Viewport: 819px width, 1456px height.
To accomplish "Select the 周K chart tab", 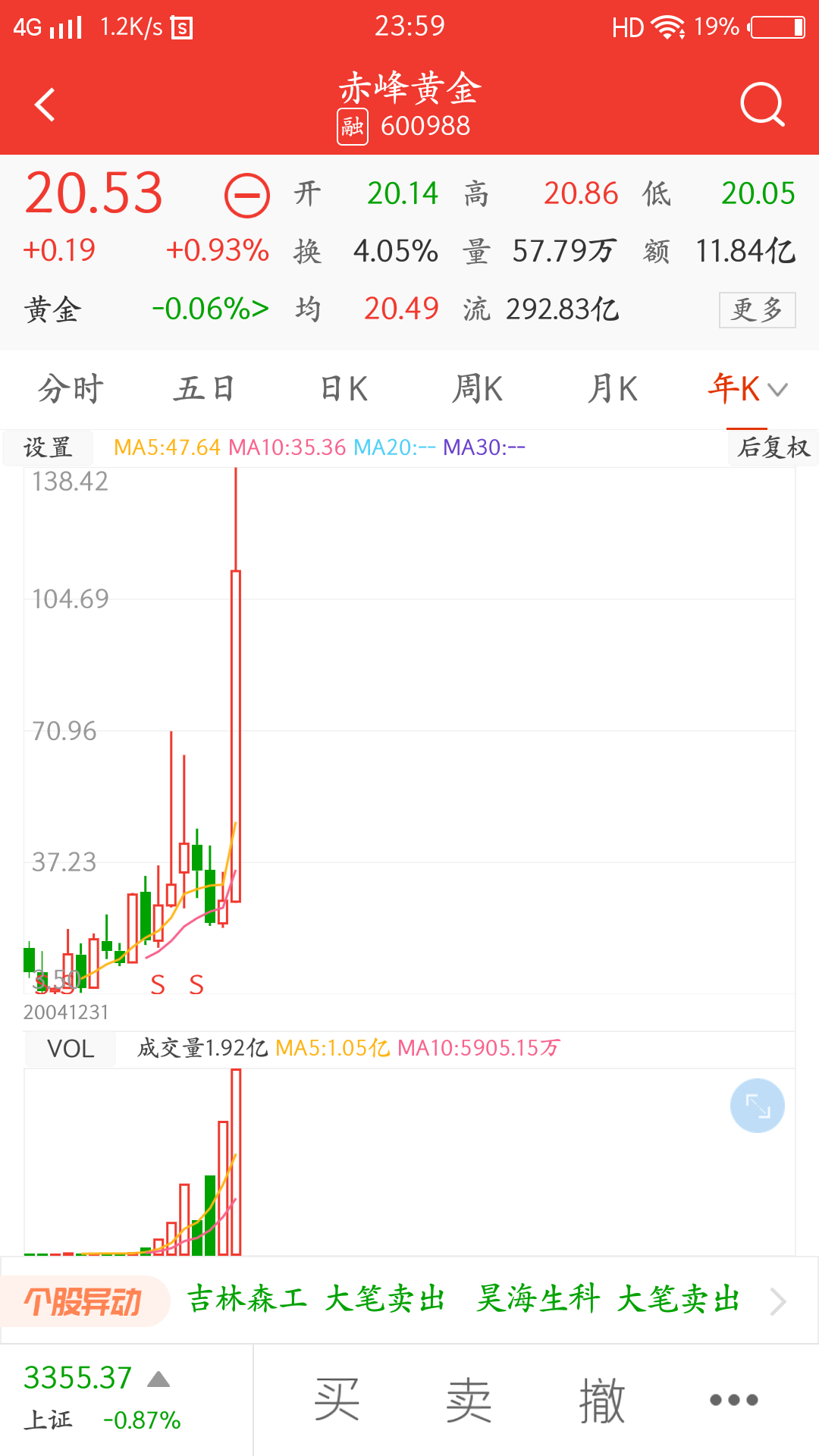I will click(478, 389).
